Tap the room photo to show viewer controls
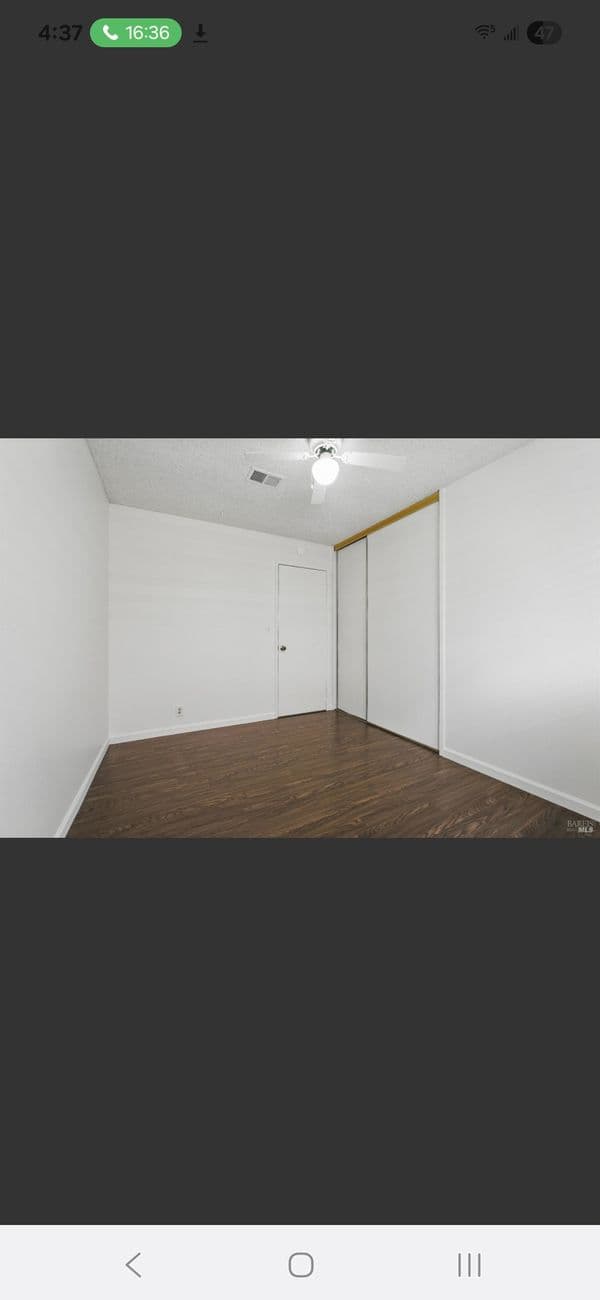600x1300 pixels. (x=300, y=637)
